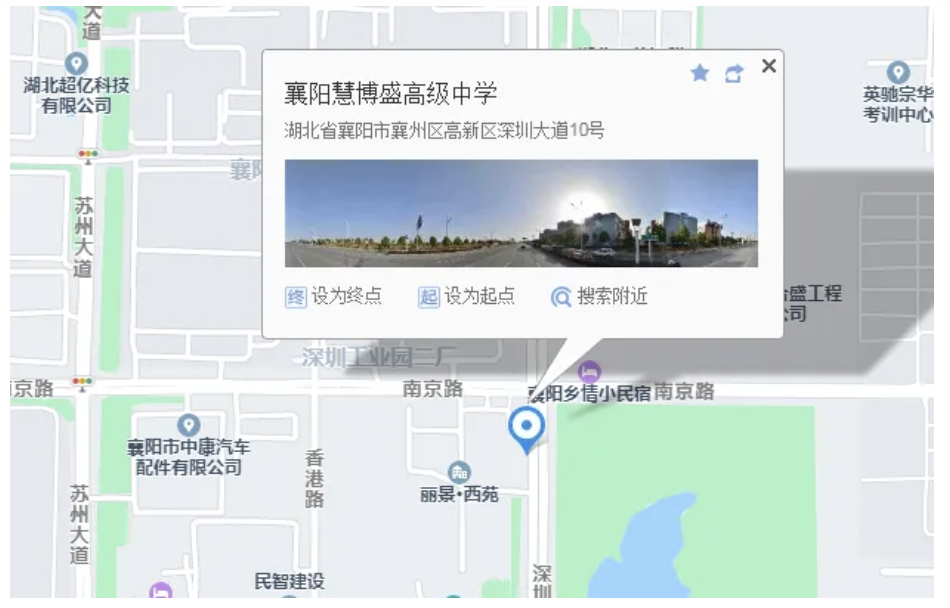This screenshot has width=950, height=608.
Task: Select the 丽景·西苑 map marker
Action: [x=459, y=473]
